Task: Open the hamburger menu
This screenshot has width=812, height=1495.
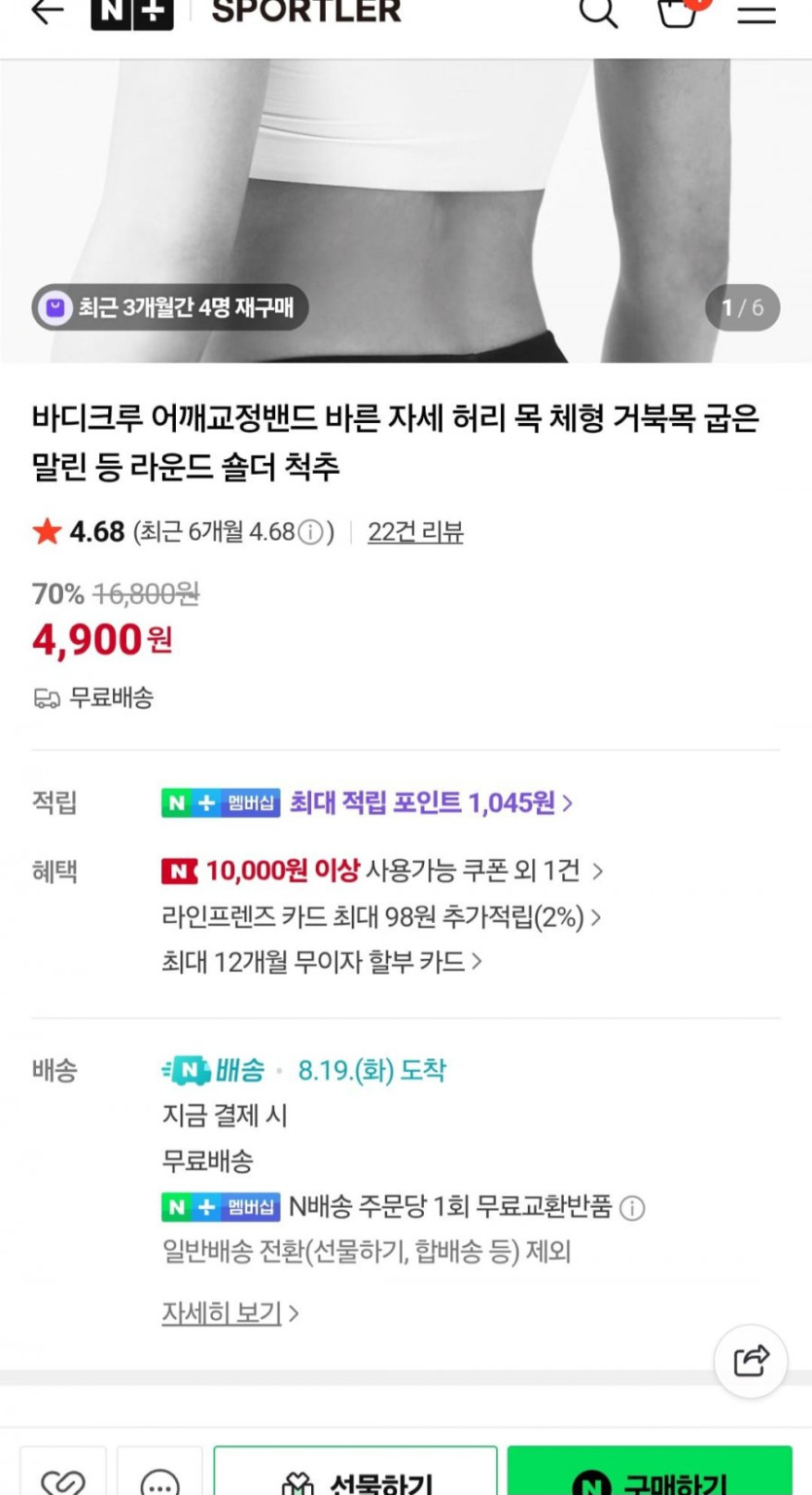Action: 756,12
